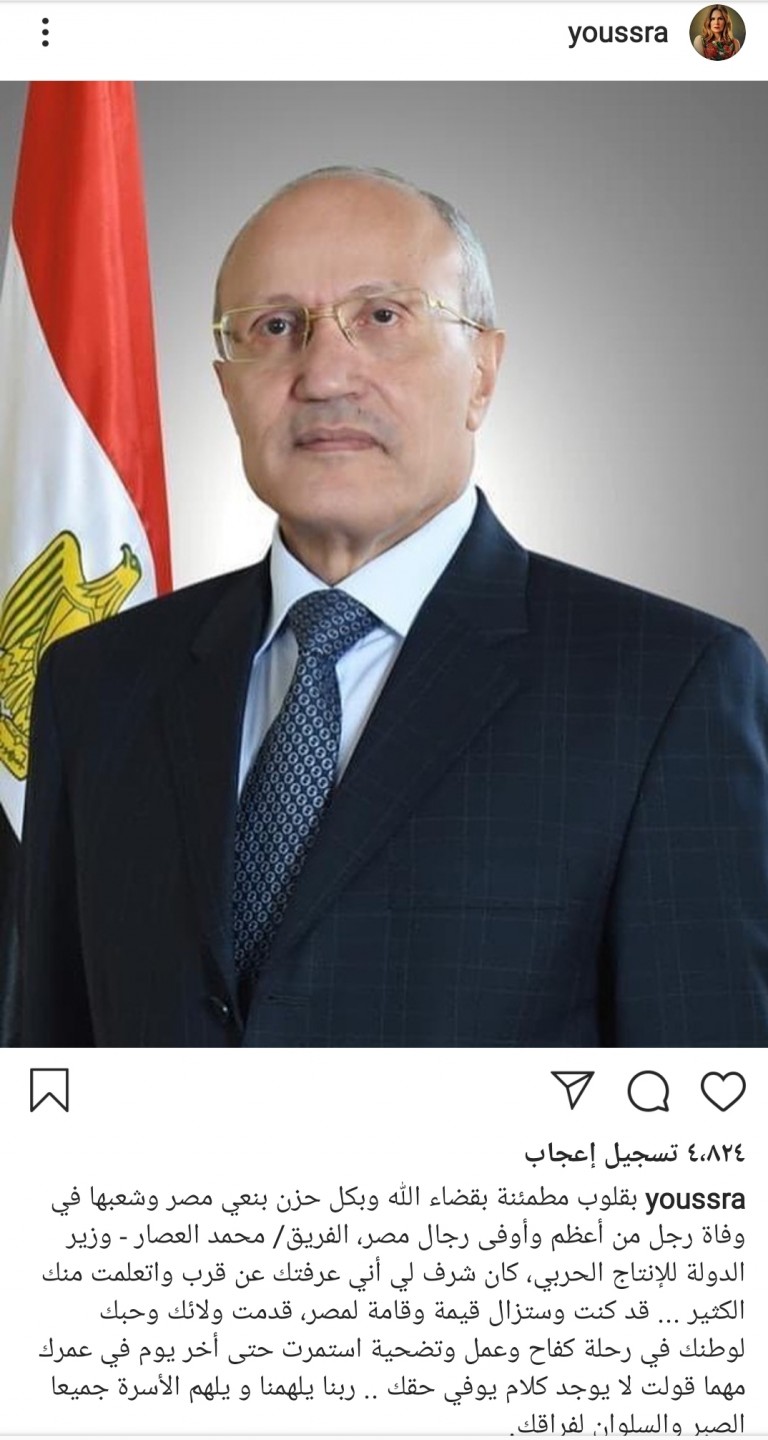Save this post with the bookmark icon
The image size is (768, 1440).
[x=49, y=1091]
